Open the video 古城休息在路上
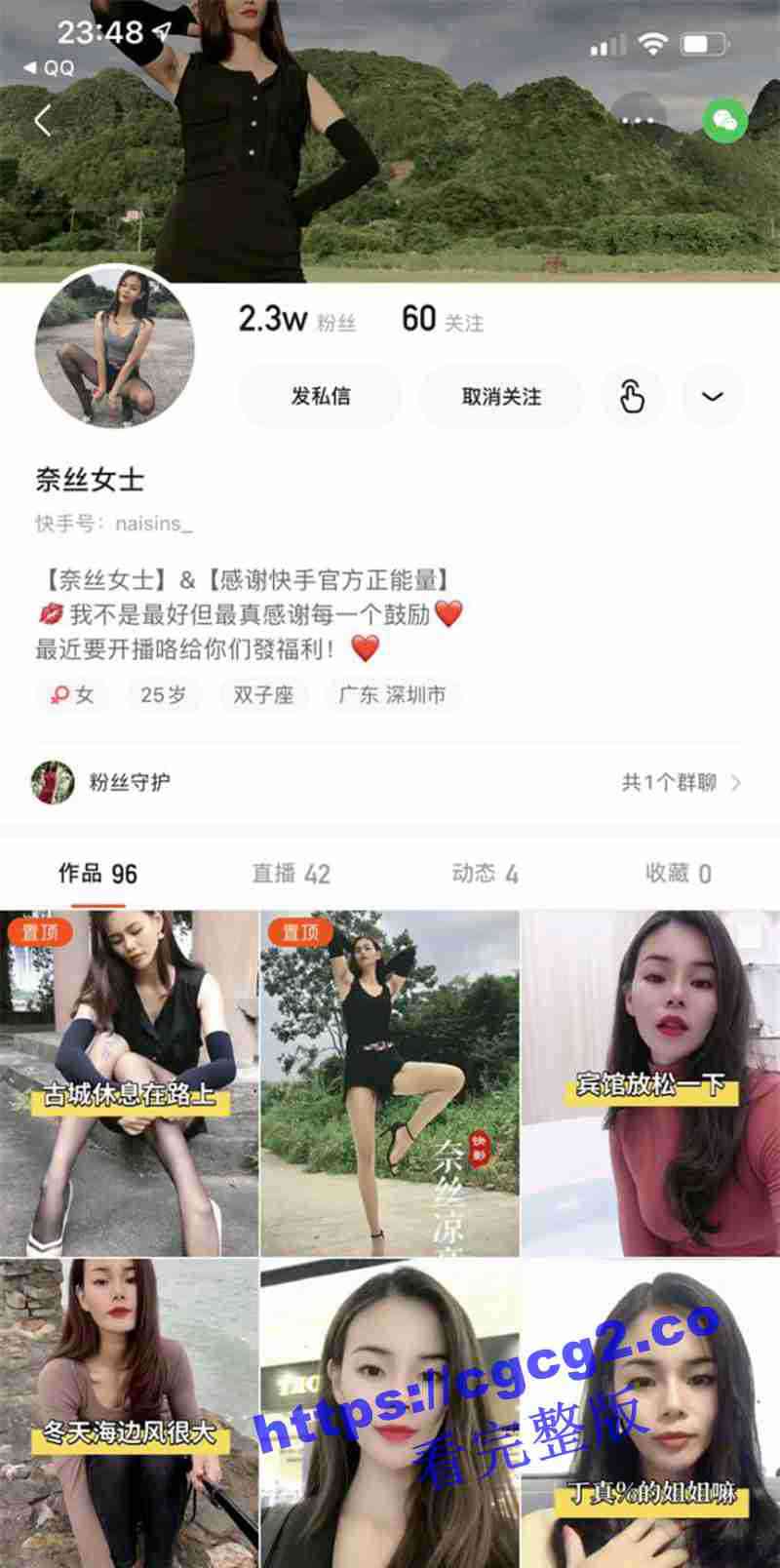 tap(129, 1082)
